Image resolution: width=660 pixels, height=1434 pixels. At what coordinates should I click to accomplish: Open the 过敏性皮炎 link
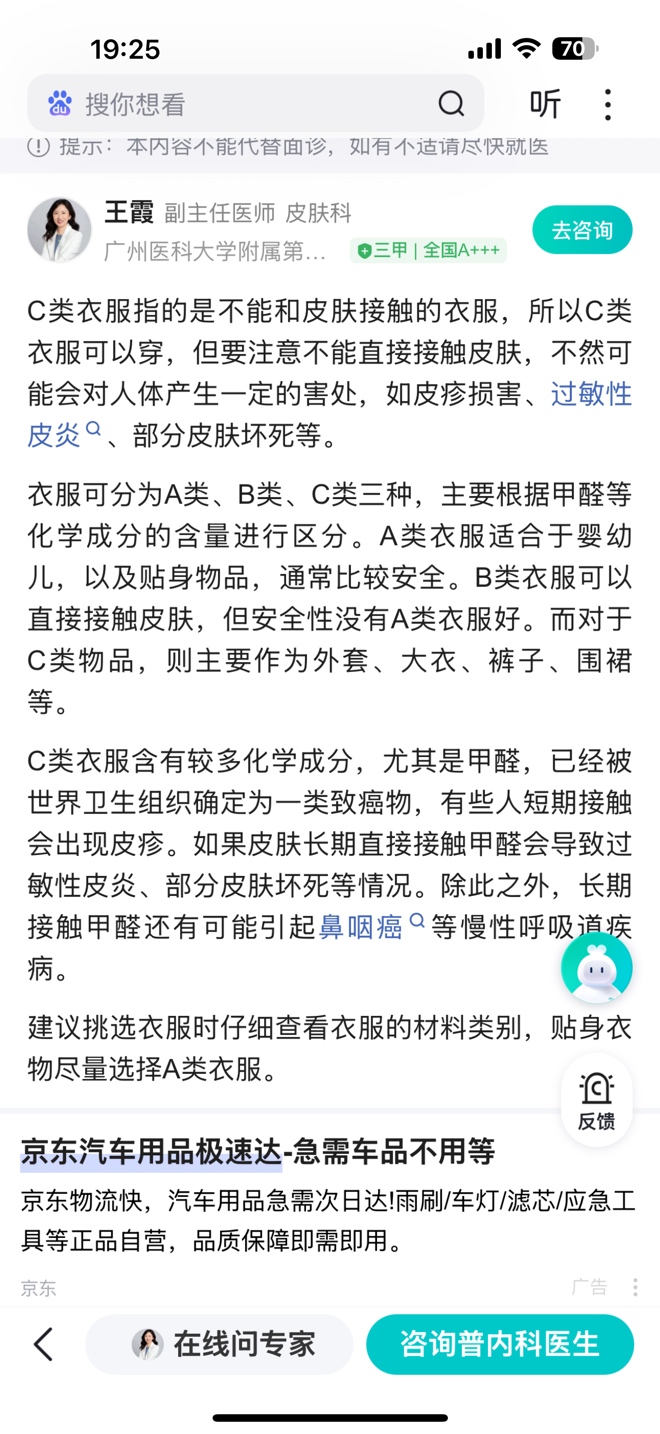click(x=590, y=394)
